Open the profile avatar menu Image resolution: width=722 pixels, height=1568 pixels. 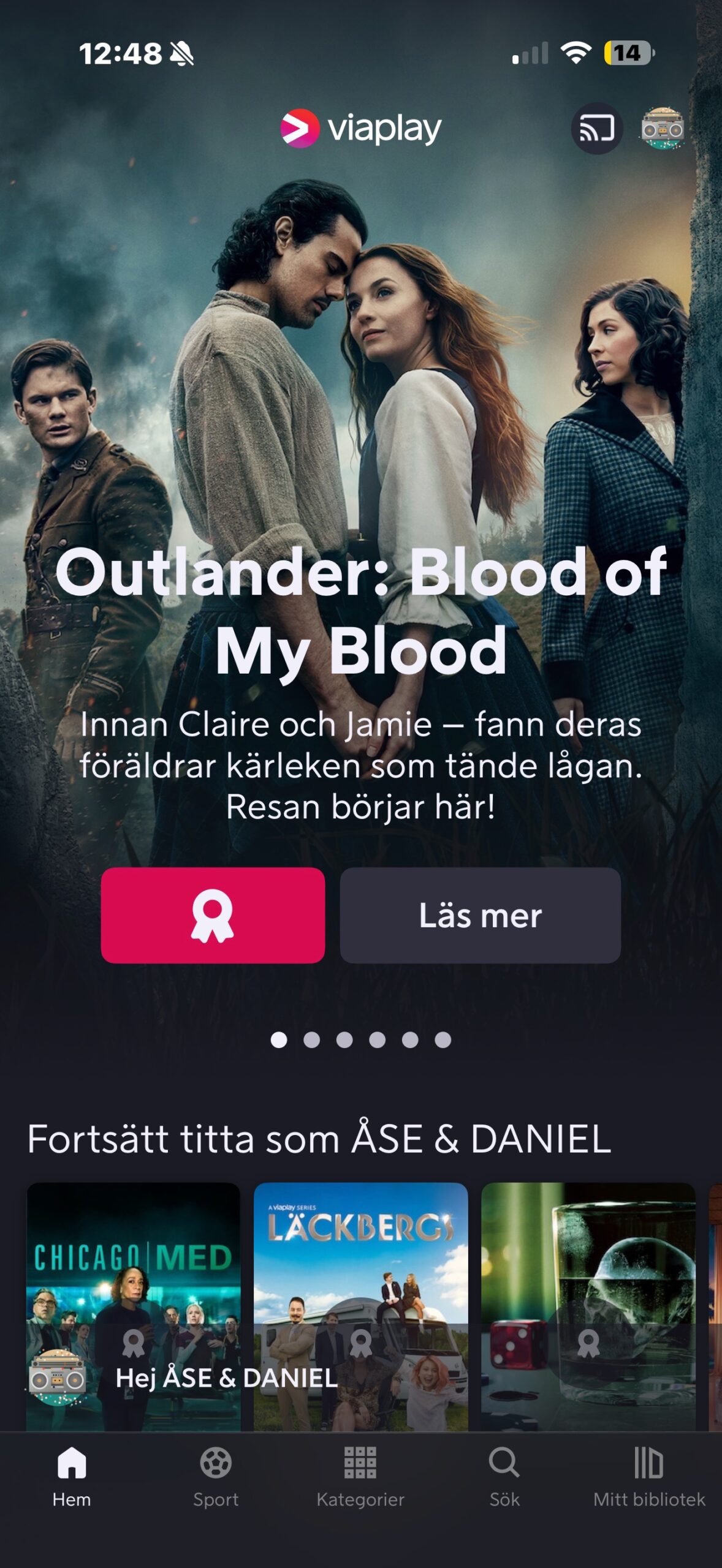point(662,129)
